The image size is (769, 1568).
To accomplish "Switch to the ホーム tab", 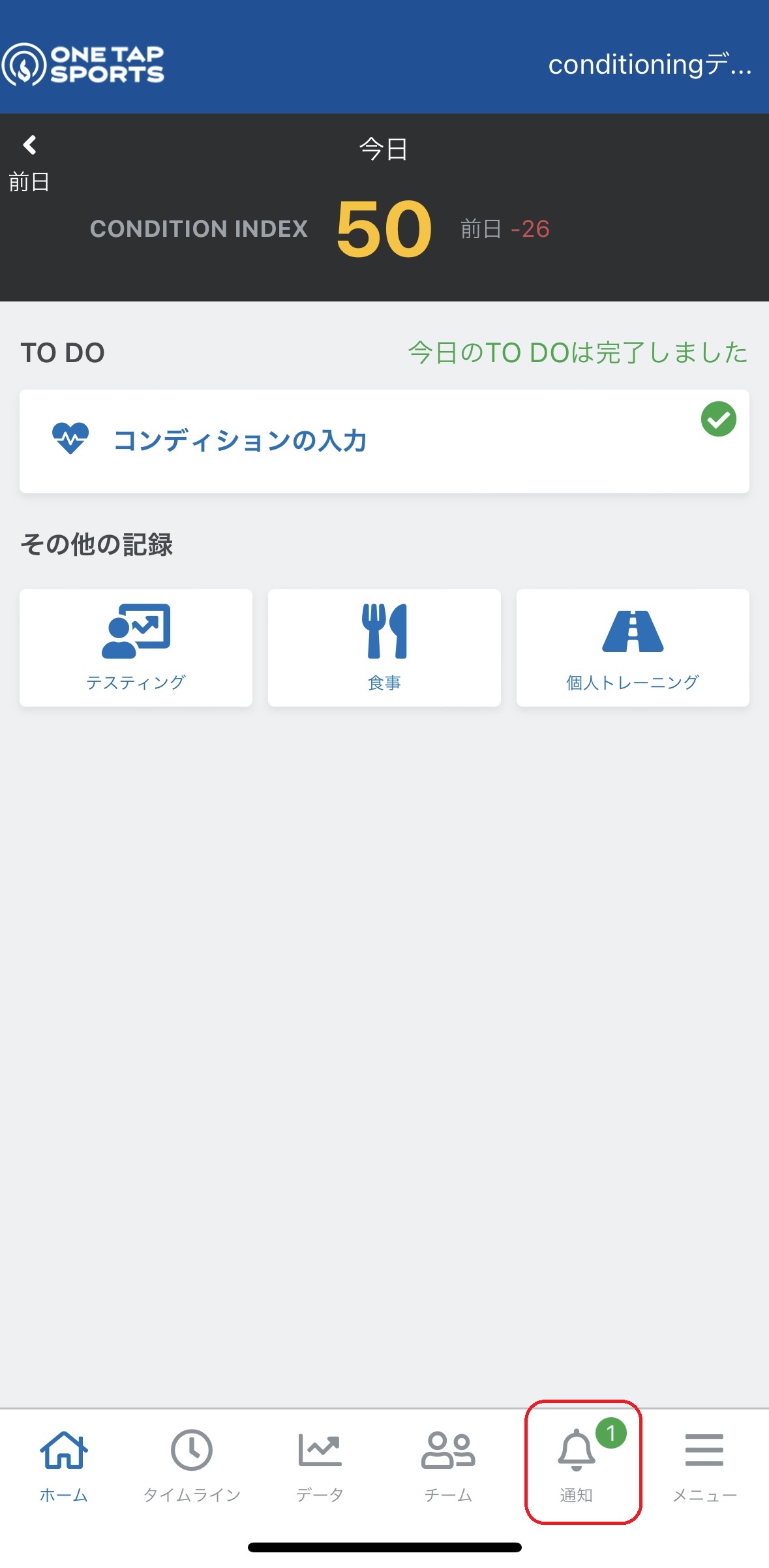I will [64, 1466].
